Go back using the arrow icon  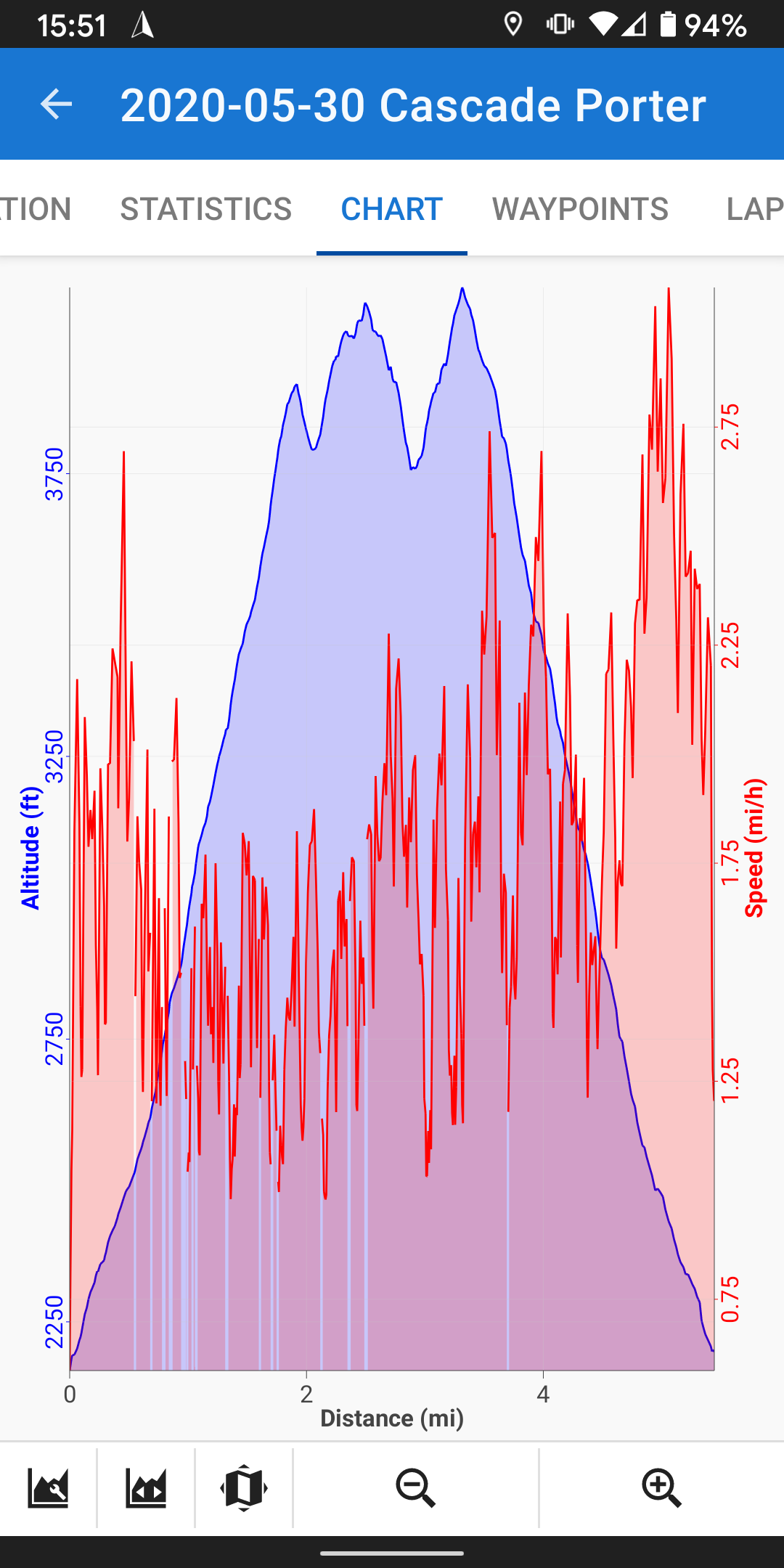tap(56, 105)
